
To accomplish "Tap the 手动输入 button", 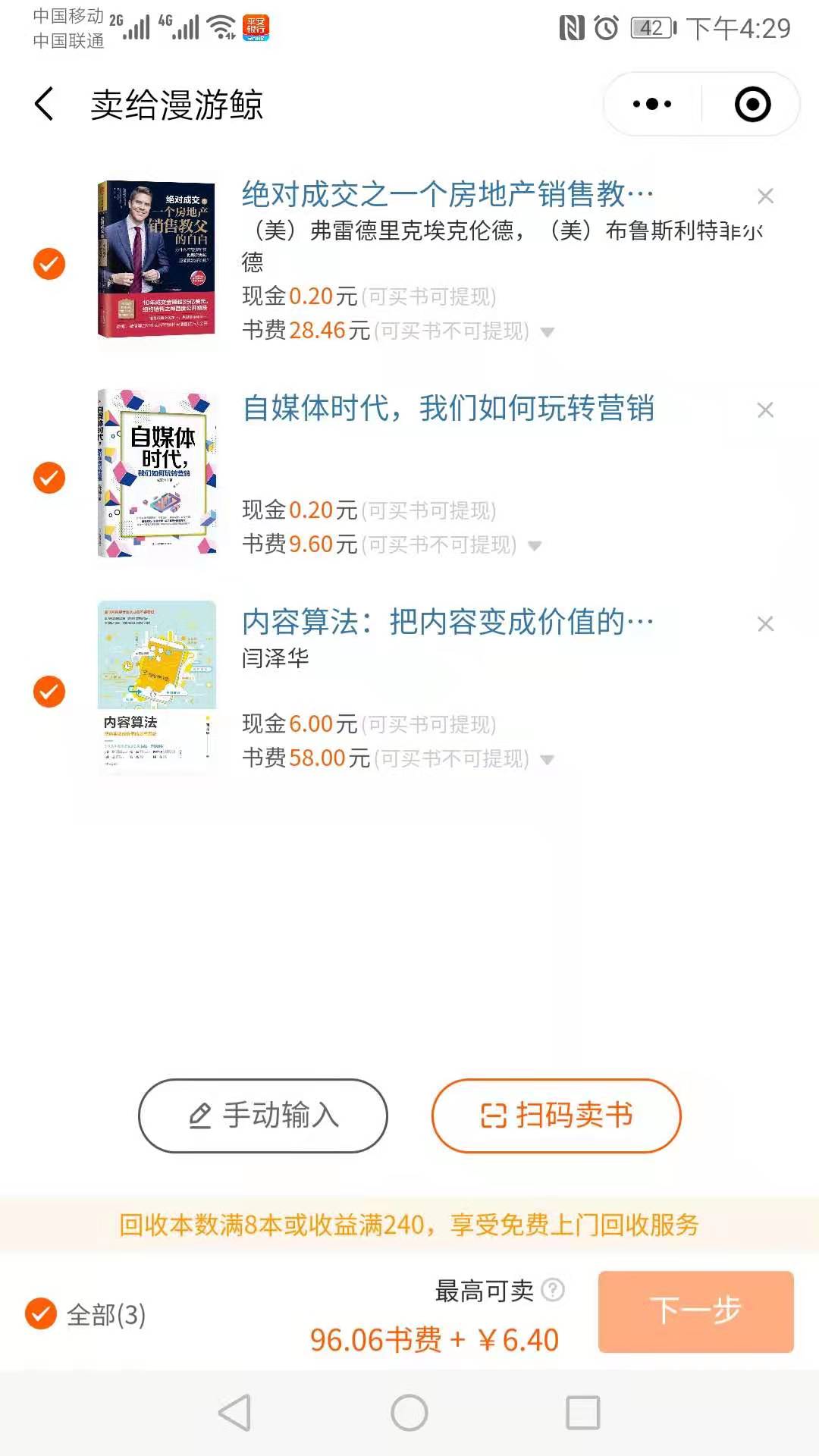I will pos(262,1116).
